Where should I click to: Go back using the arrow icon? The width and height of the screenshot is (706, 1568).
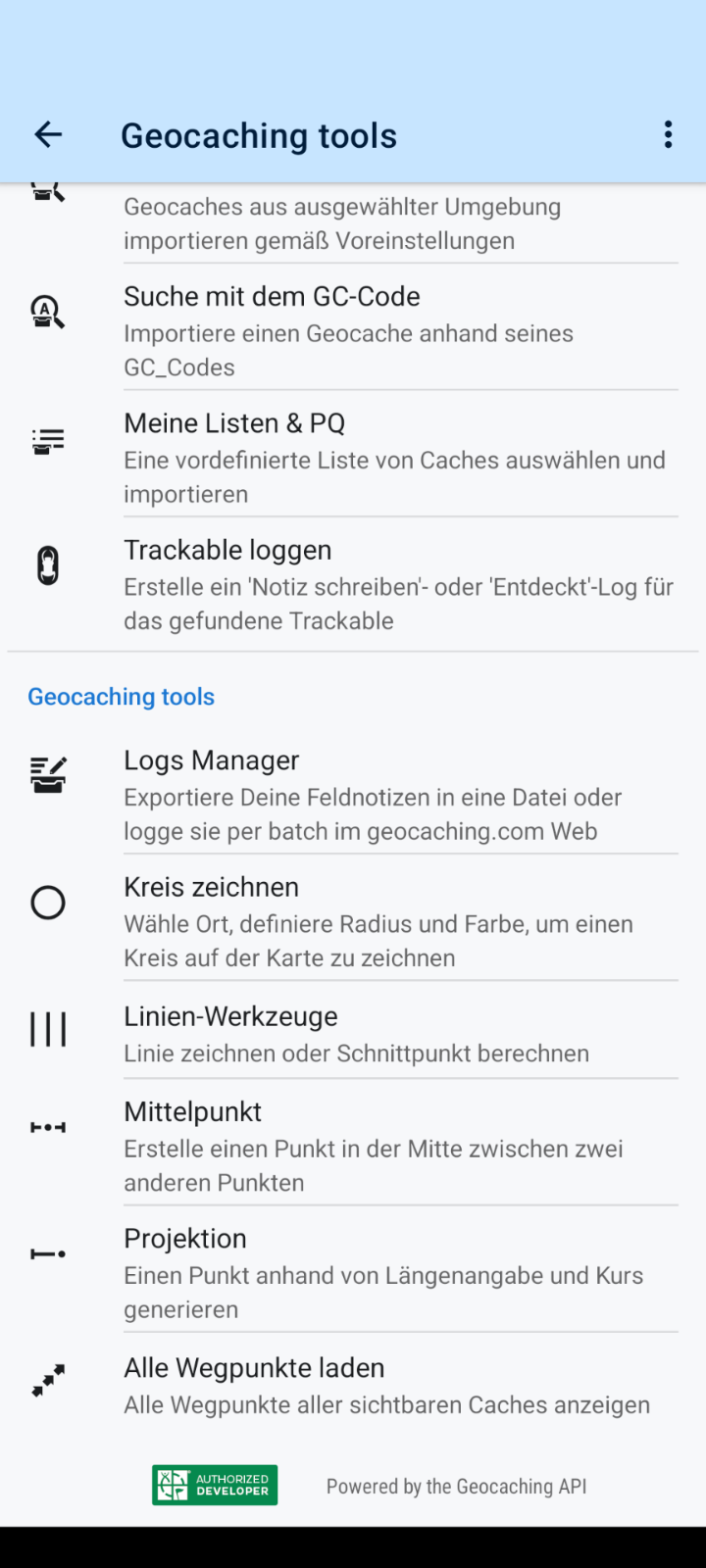click(x=48, y=135)
